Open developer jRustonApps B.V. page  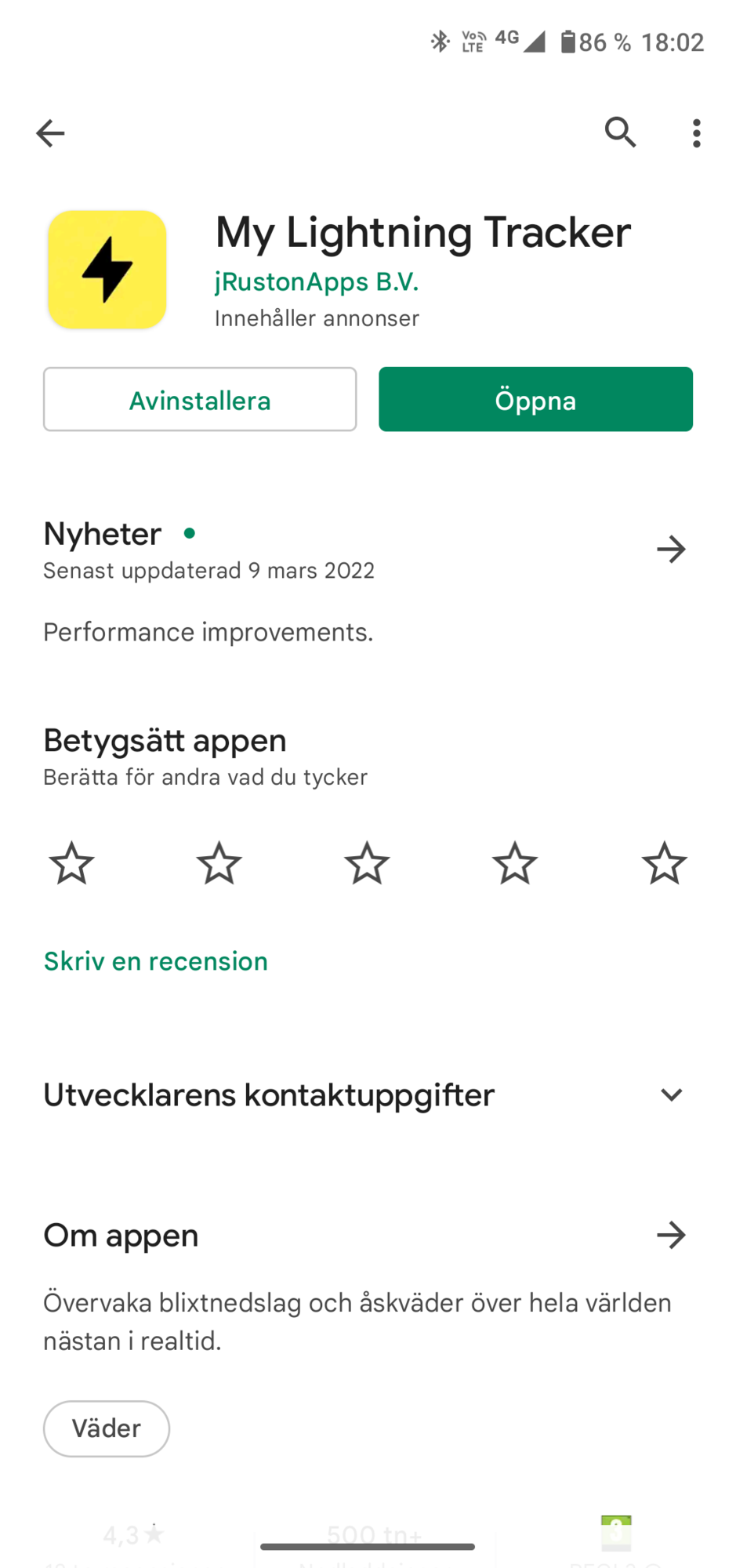click(x=317, y=281)
